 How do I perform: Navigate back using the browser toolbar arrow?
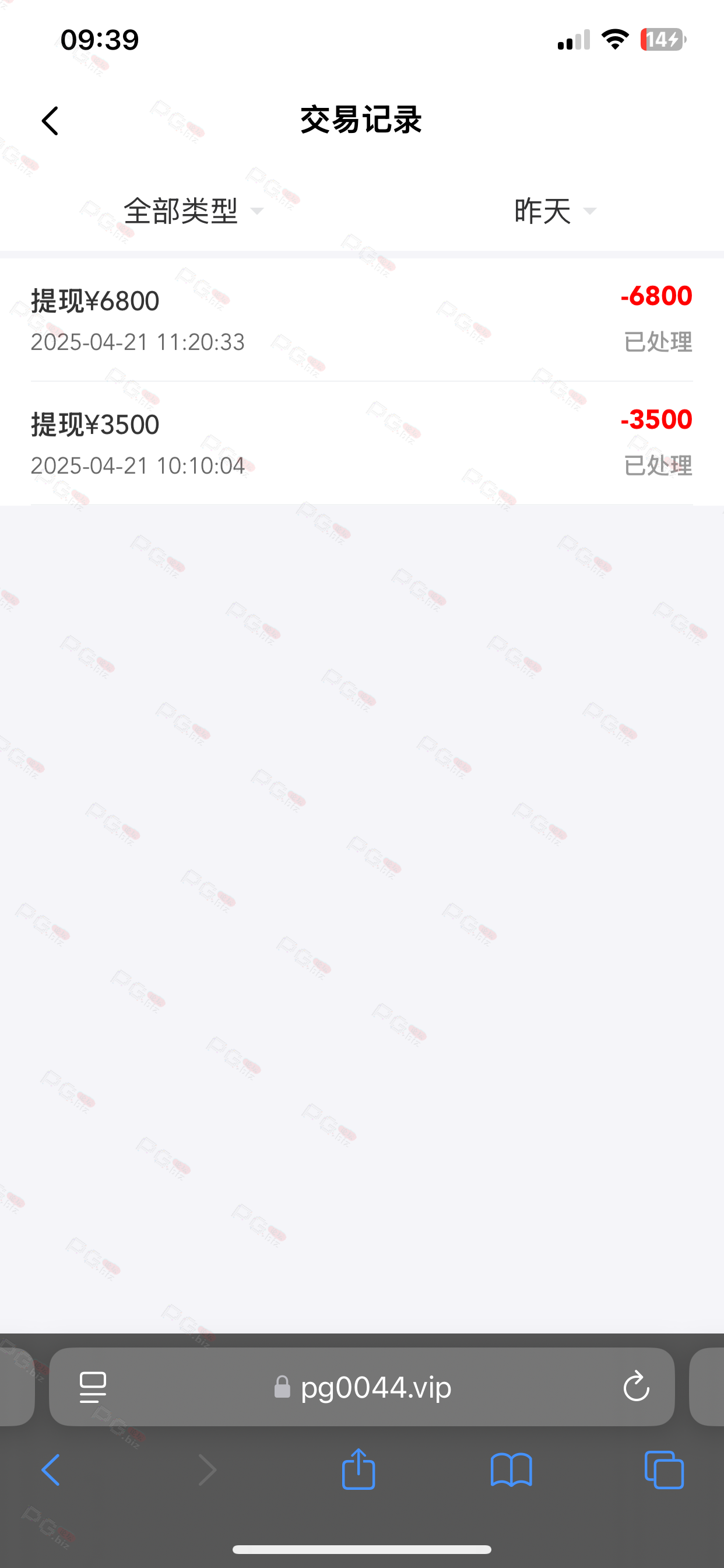(x=51, y=1470)
